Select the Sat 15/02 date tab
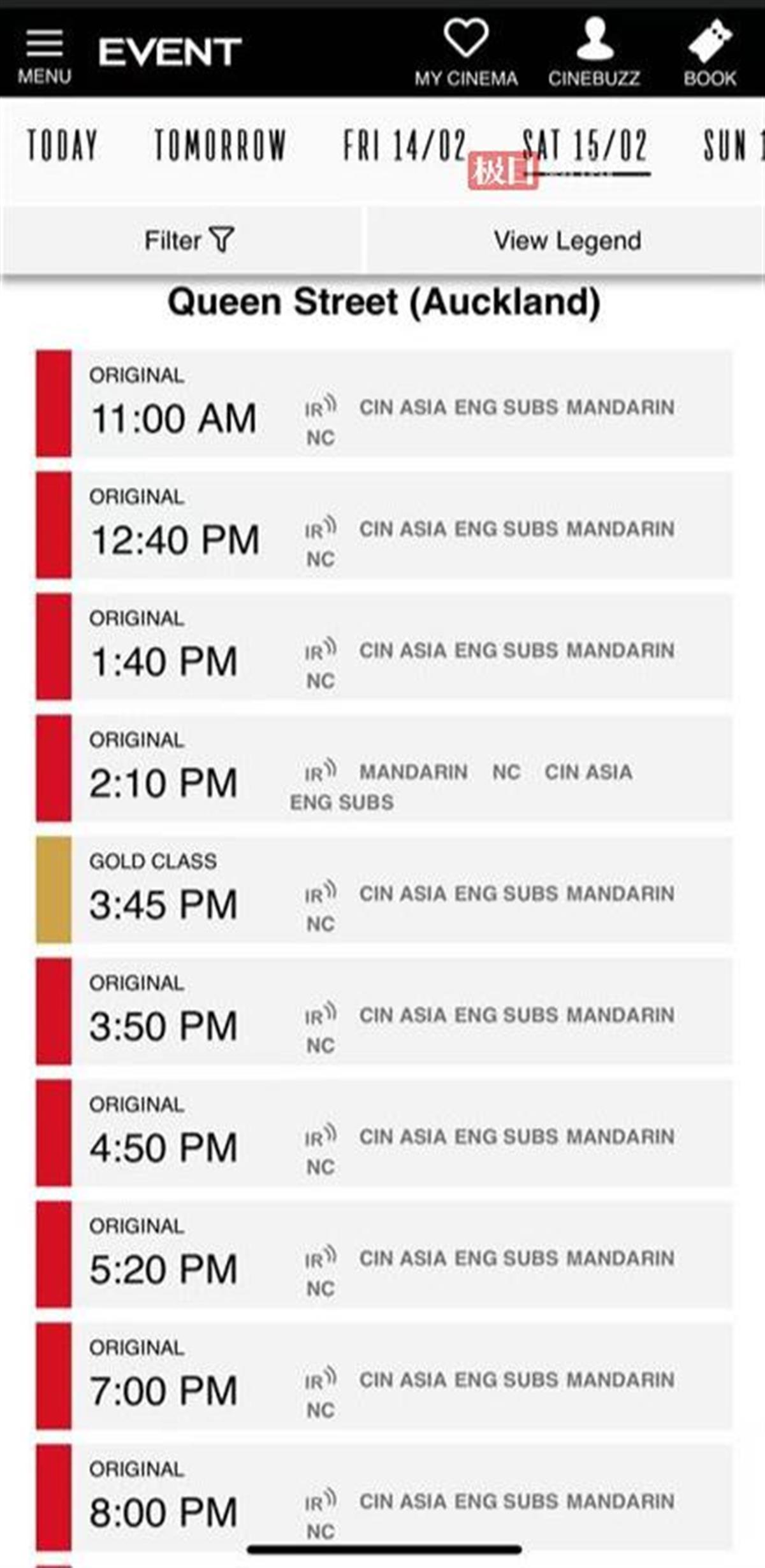Image resolution: width=765 pixels, height=1568 pixels. point(585,145)
